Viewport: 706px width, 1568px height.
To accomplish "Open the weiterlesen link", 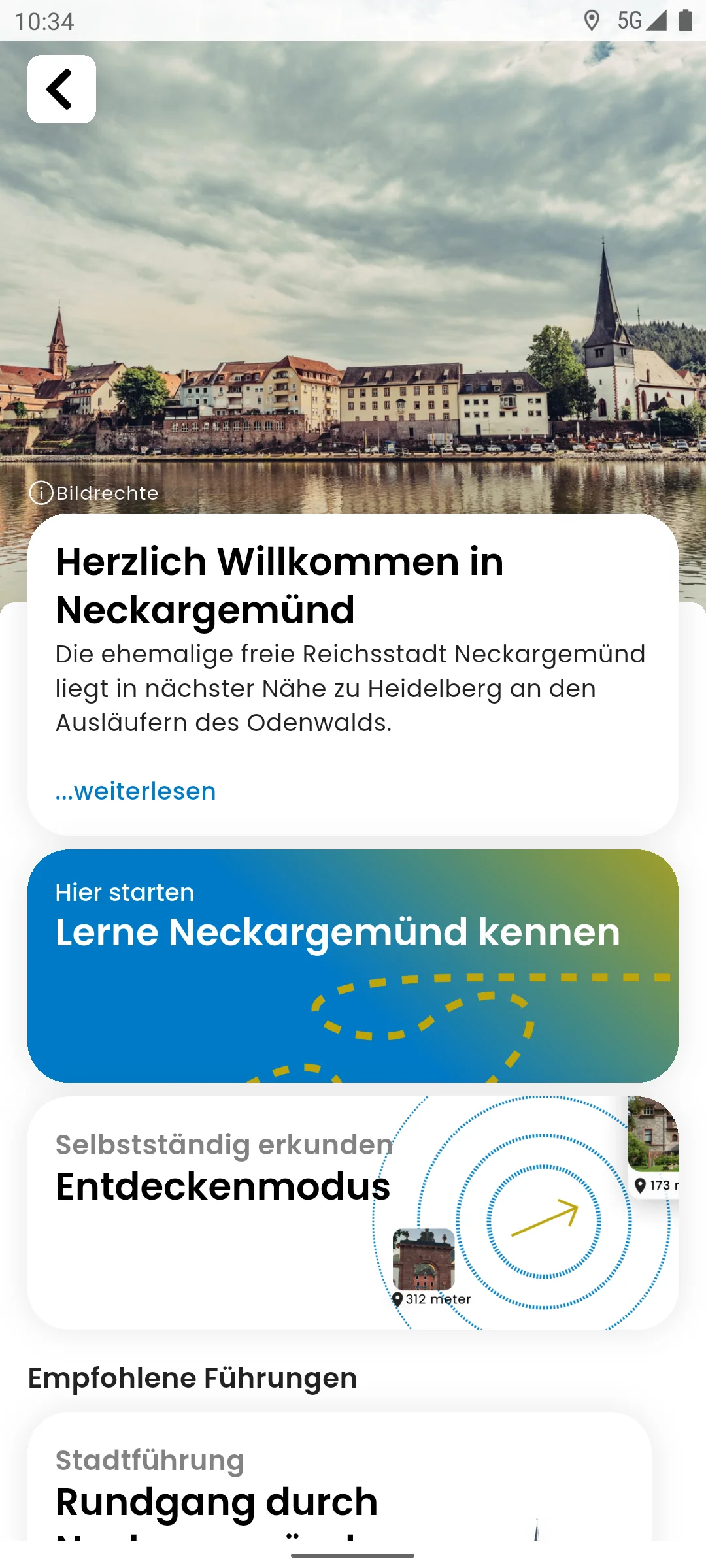I will (x=135, y=791).
